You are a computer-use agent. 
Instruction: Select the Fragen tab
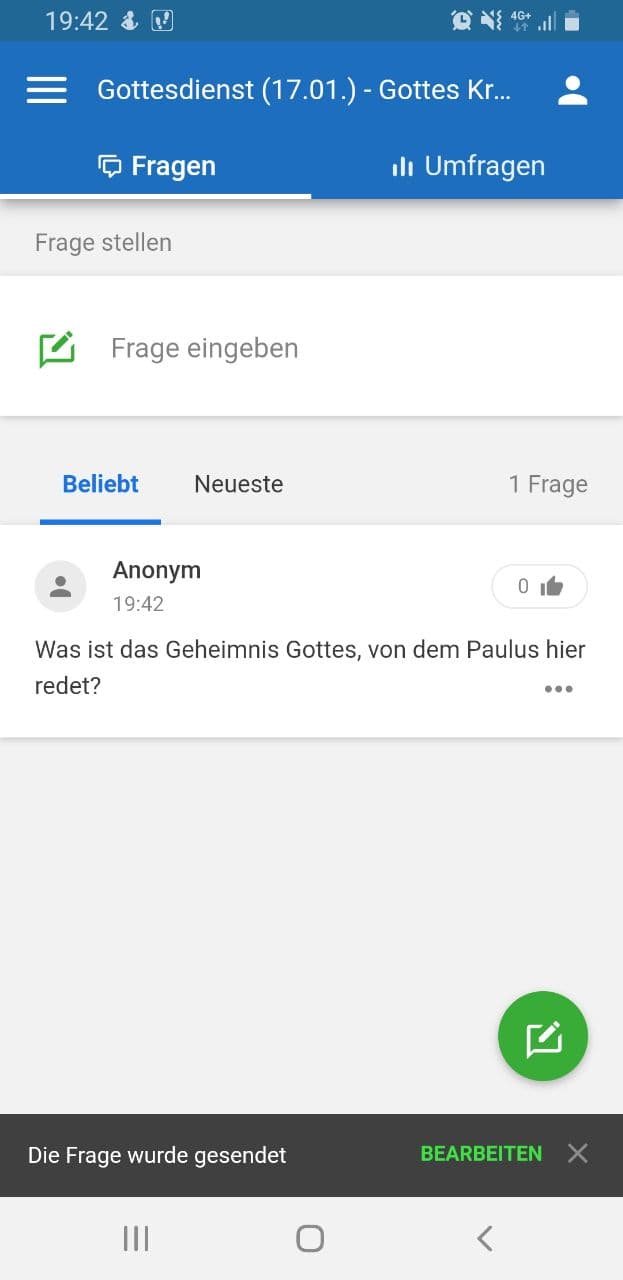click(x=157, y=166)
